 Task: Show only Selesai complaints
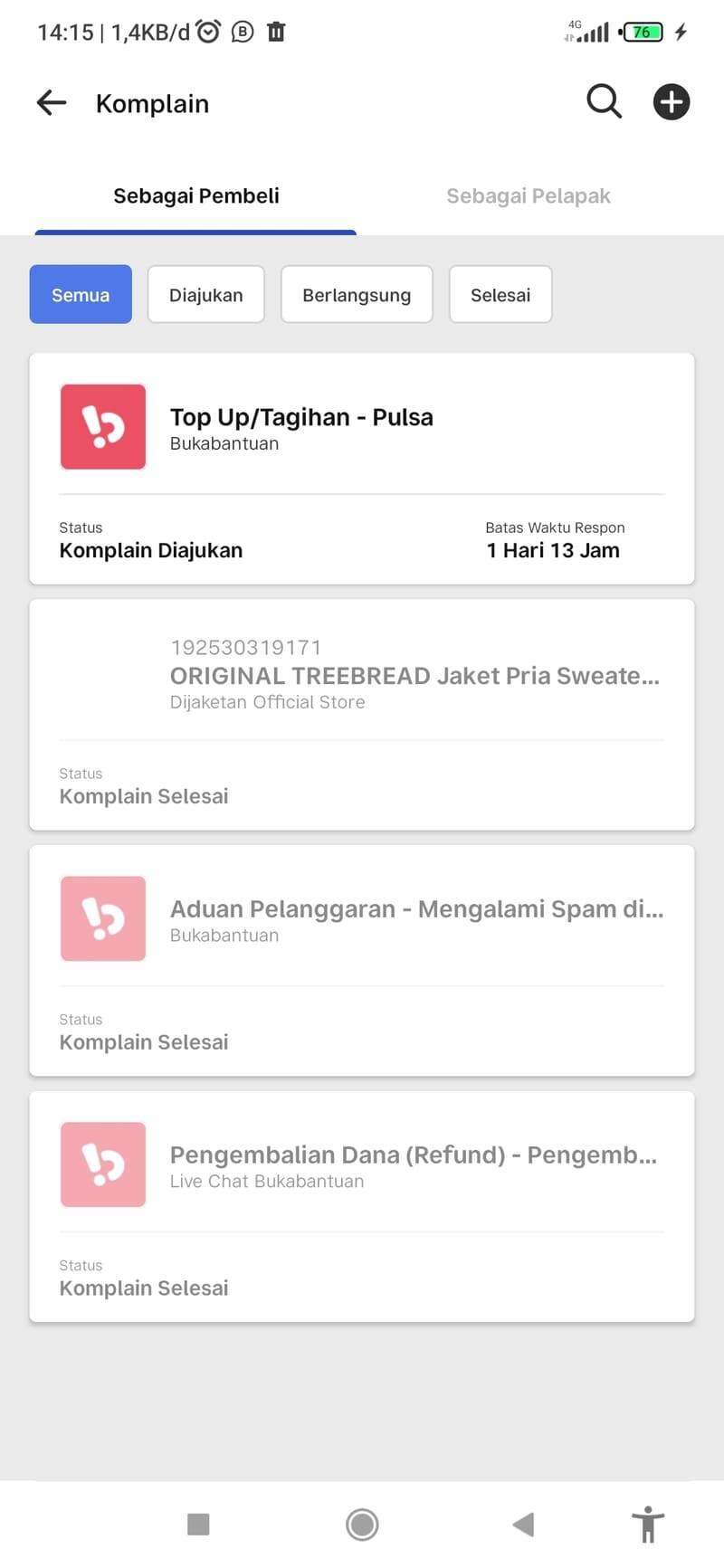pyautogui.click(x=500, y=294)
